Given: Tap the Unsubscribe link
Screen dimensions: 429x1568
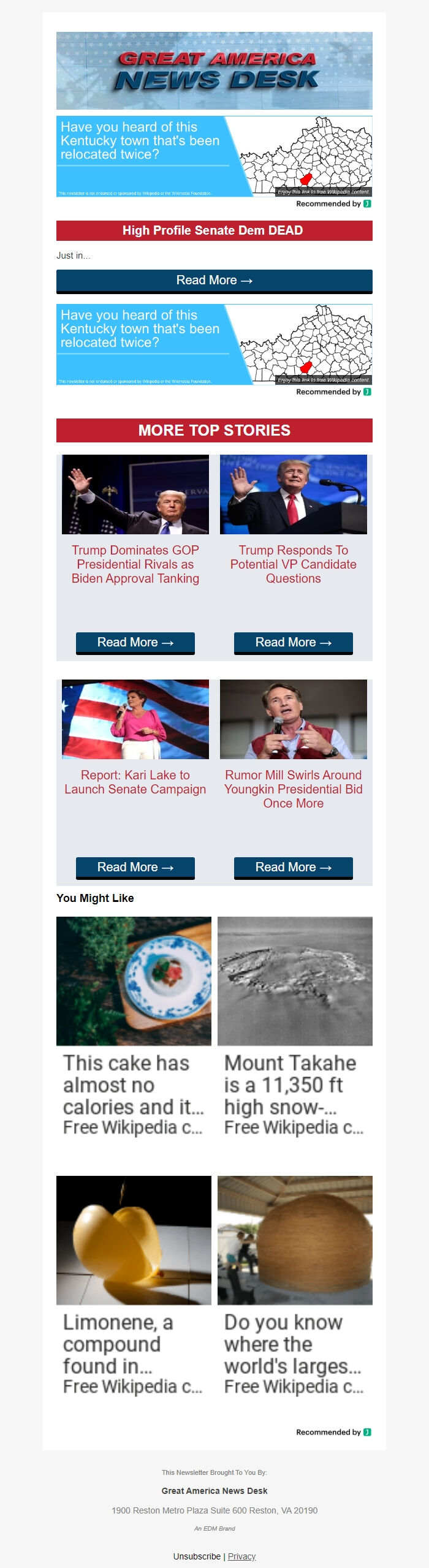Looking at the screenshot, I should click(197, 1556).
